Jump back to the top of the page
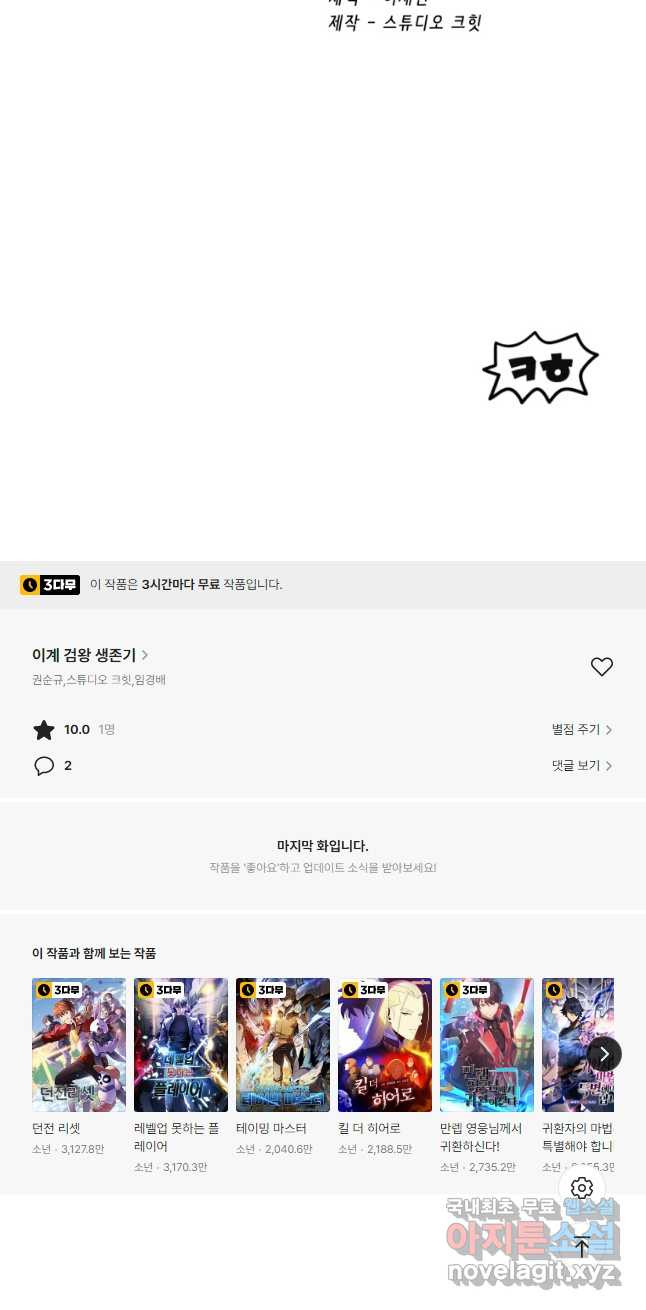The width and height of the screenshot is (646, 1310). point(582,1246)
